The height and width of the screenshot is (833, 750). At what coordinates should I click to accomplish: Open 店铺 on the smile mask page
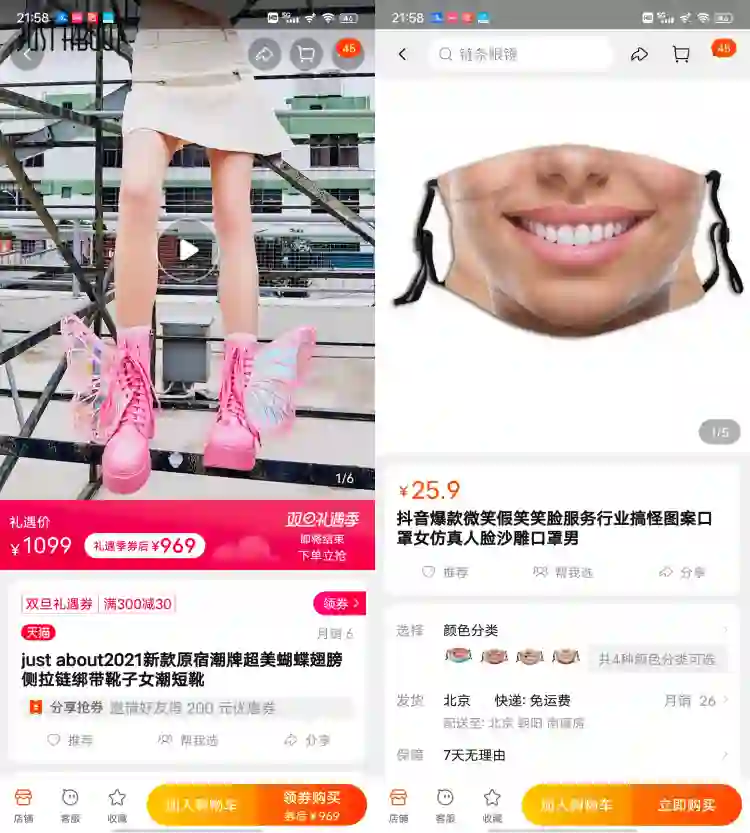point(398,804)
